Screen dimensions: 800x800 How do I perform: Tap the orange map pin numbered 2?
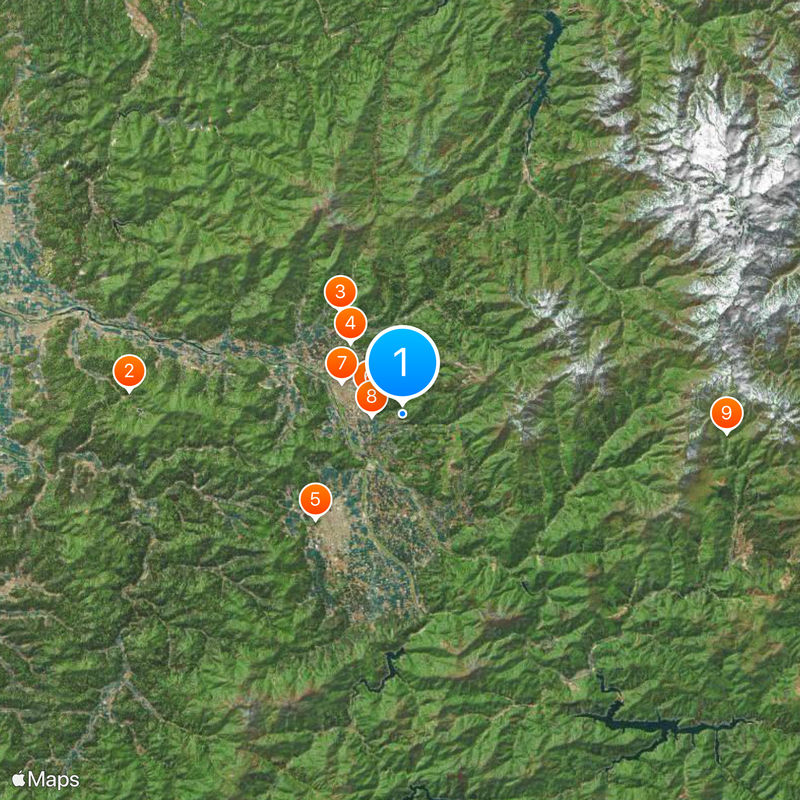129,371
